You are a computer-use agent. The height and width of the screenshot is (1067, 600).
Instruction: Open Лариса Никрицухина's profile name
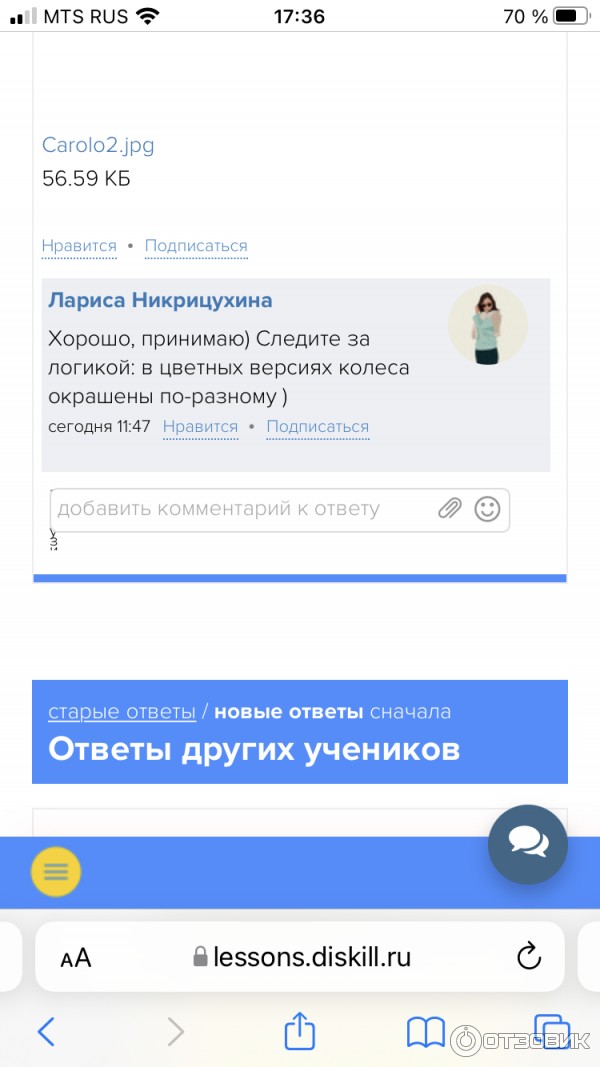(160, 300)
